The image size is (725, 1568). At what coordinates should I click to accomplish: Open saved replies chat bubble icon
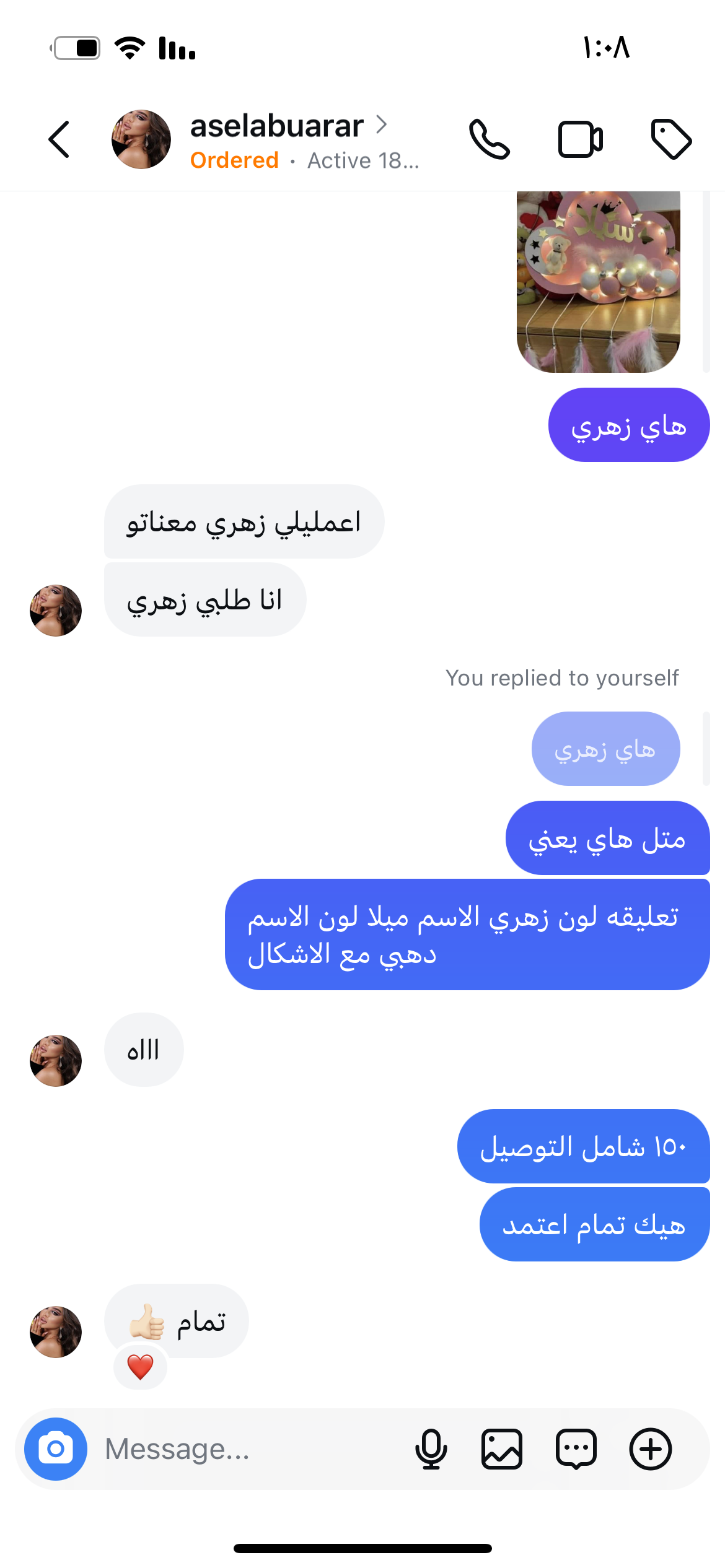tap(576, 1449)
